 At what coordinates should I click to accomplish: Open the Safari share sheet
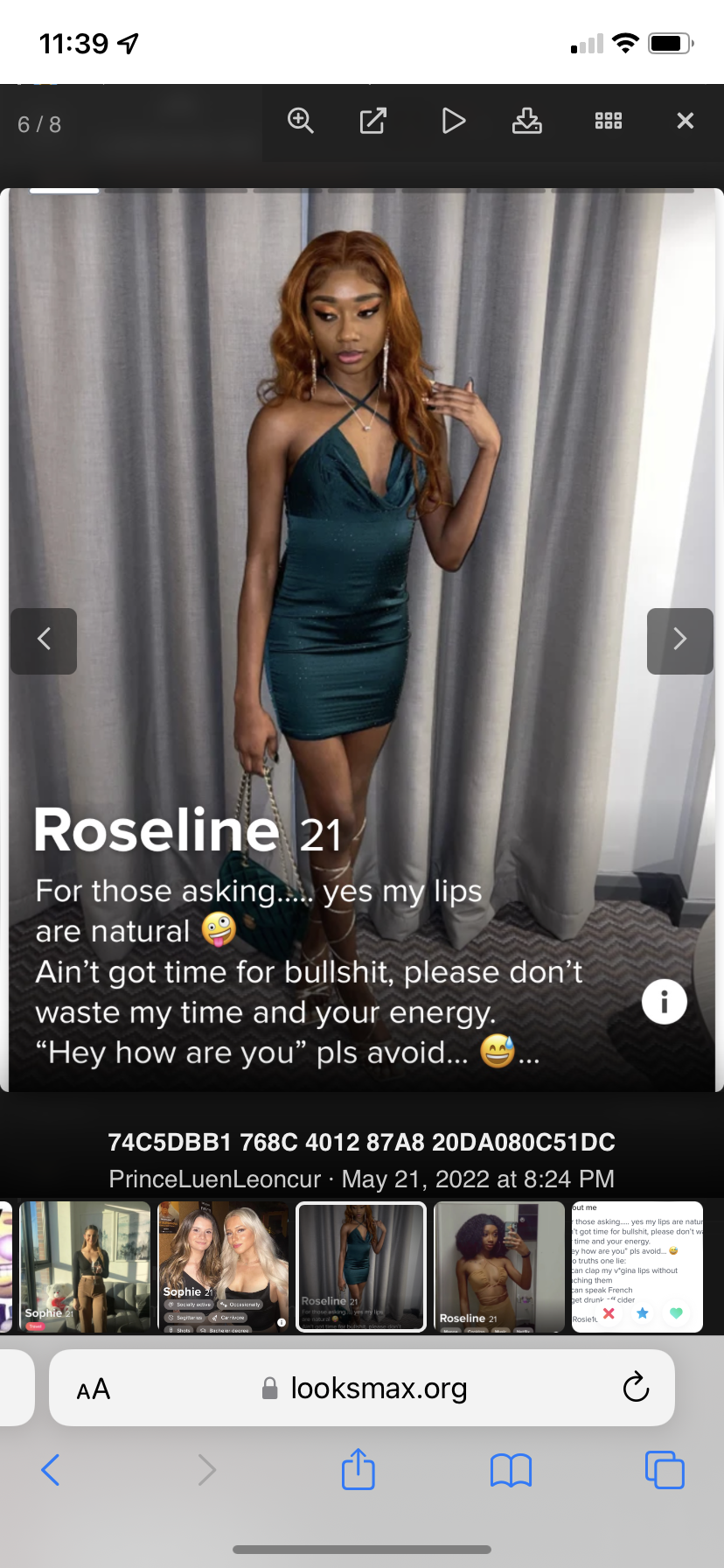[x=359, y=1468]
